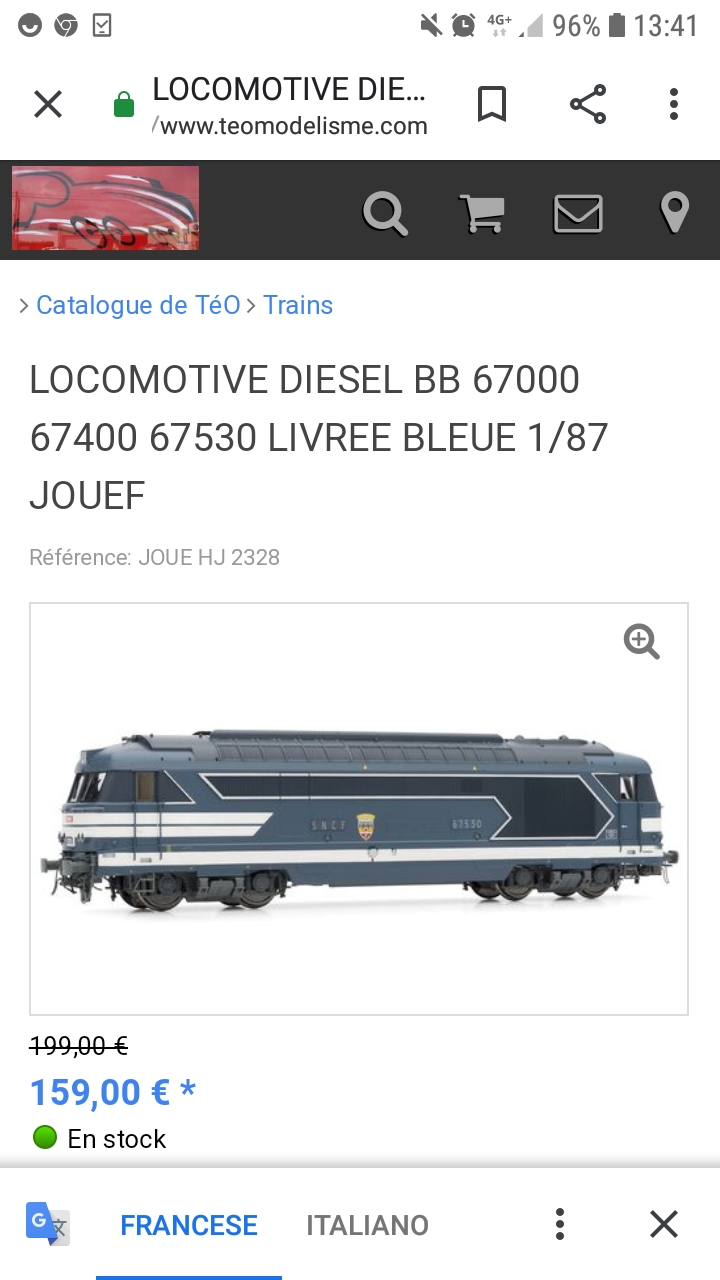
Task: Open the Google Translate icon
Action: tap(48, 1224)
